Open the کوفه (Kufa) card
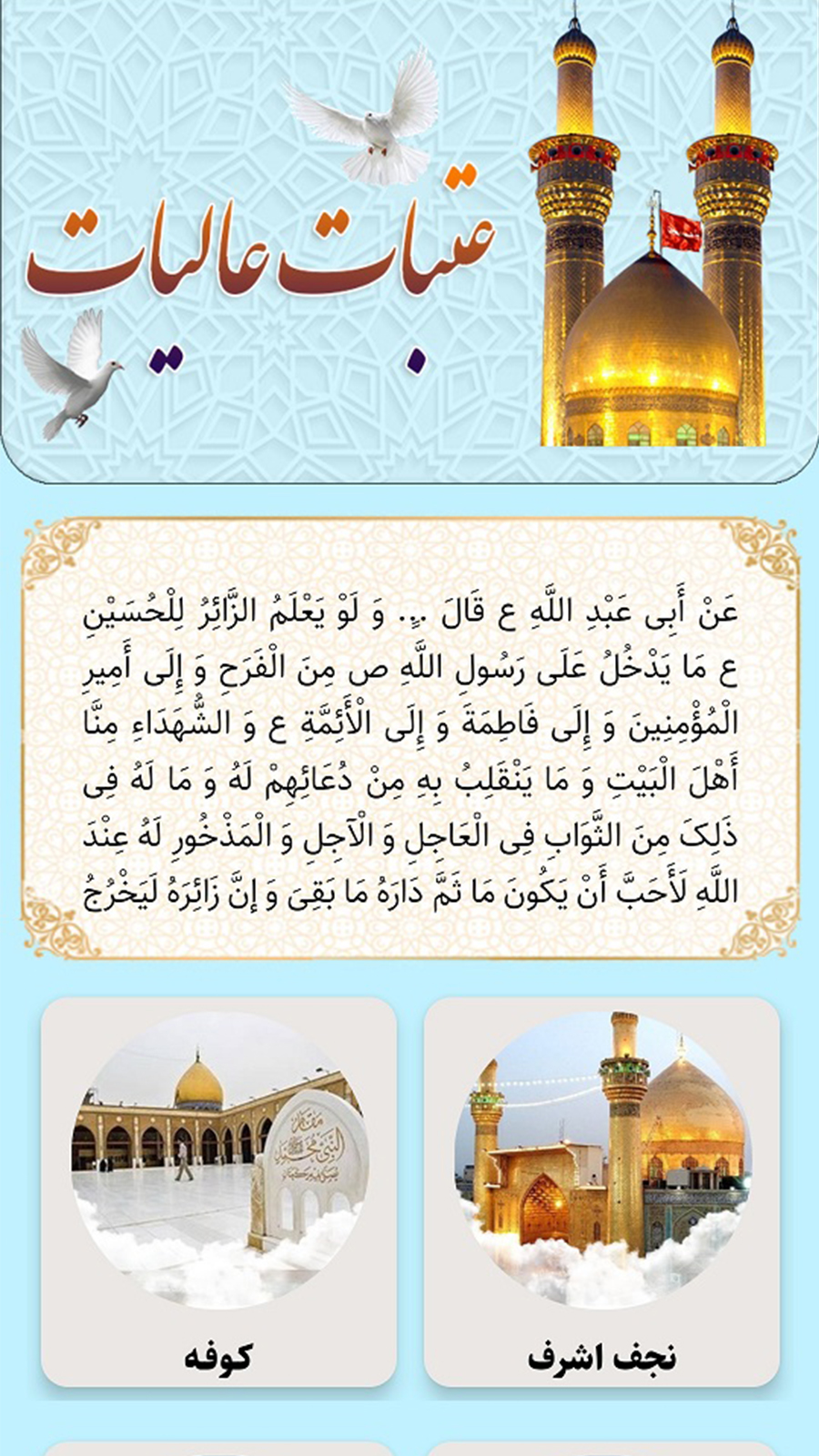Viewport: 819px width, 1456px height. (218, 1192)
